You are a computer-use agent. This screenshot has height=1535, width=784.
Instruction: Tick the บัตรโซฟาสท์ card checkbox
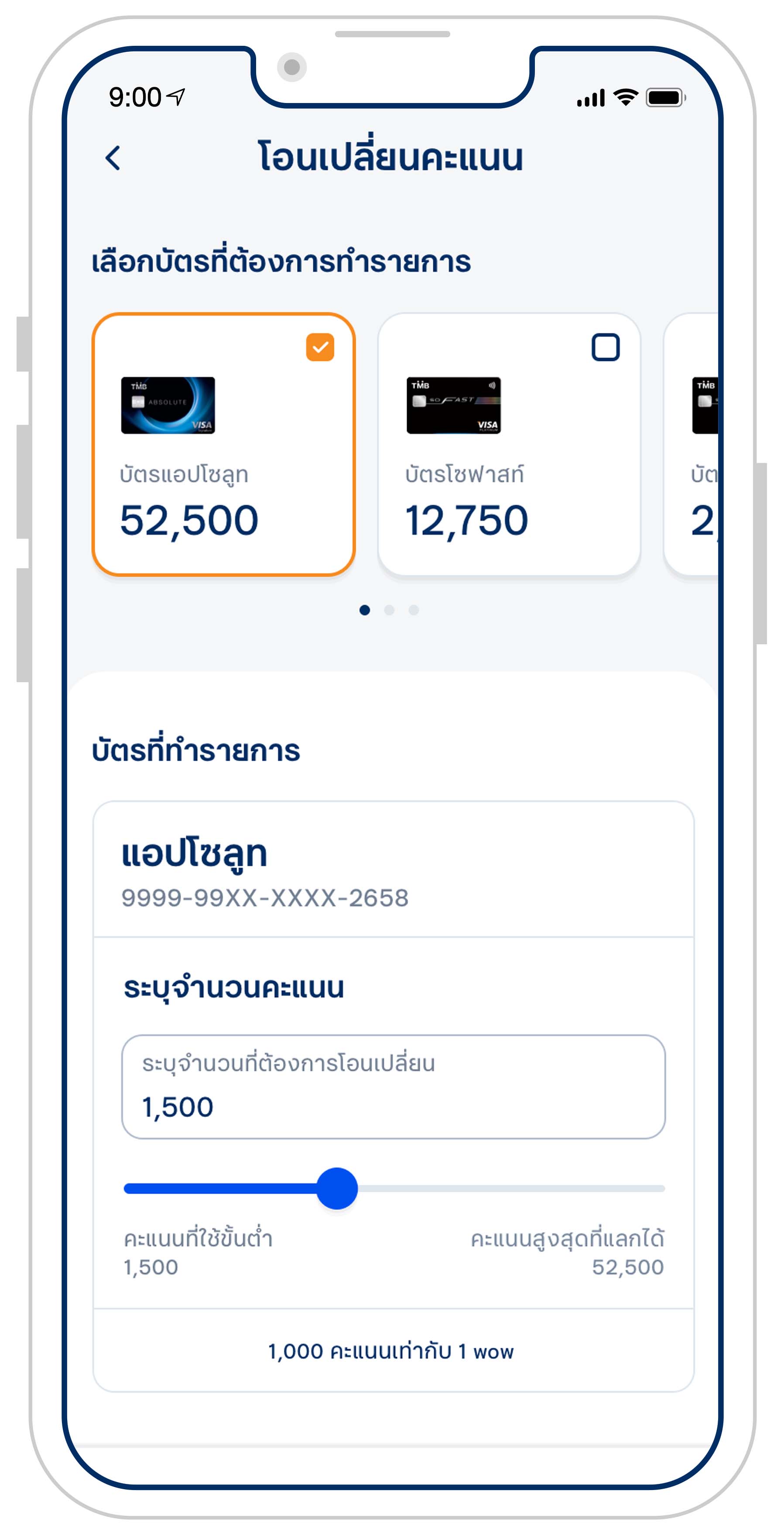(605, 347)
